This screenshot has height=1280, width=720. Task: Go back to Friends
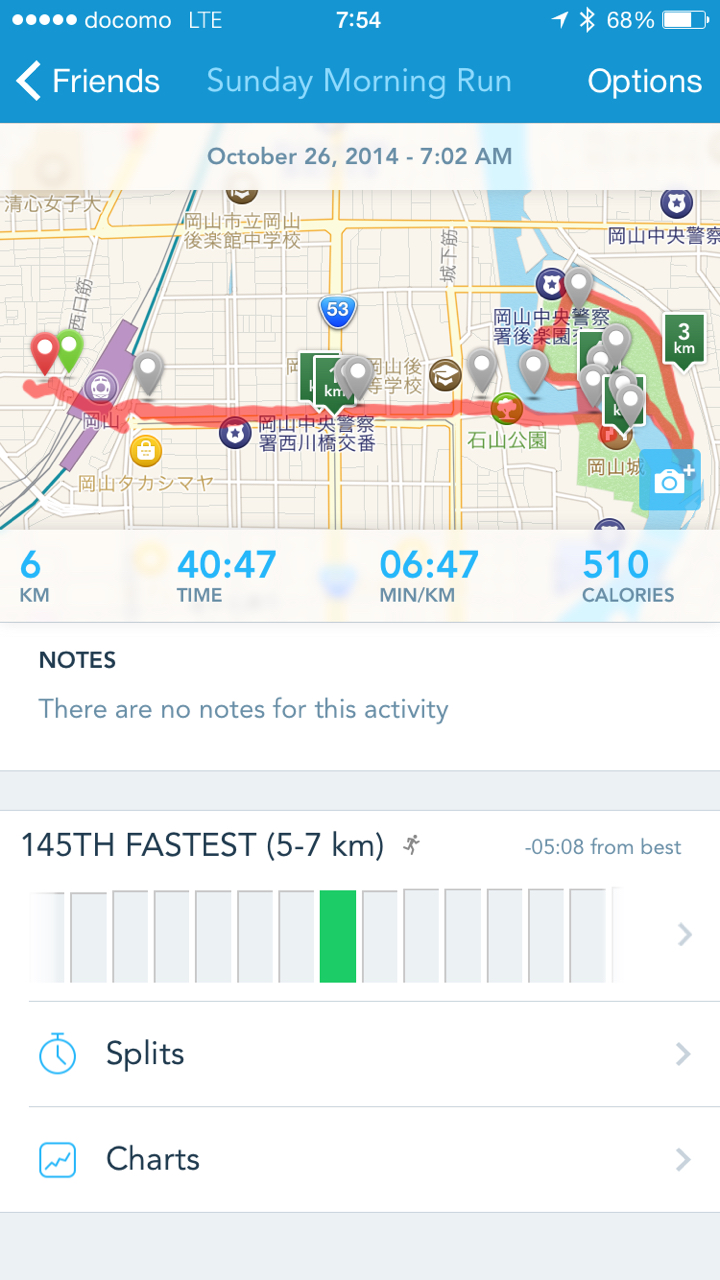tap(88, 81)
